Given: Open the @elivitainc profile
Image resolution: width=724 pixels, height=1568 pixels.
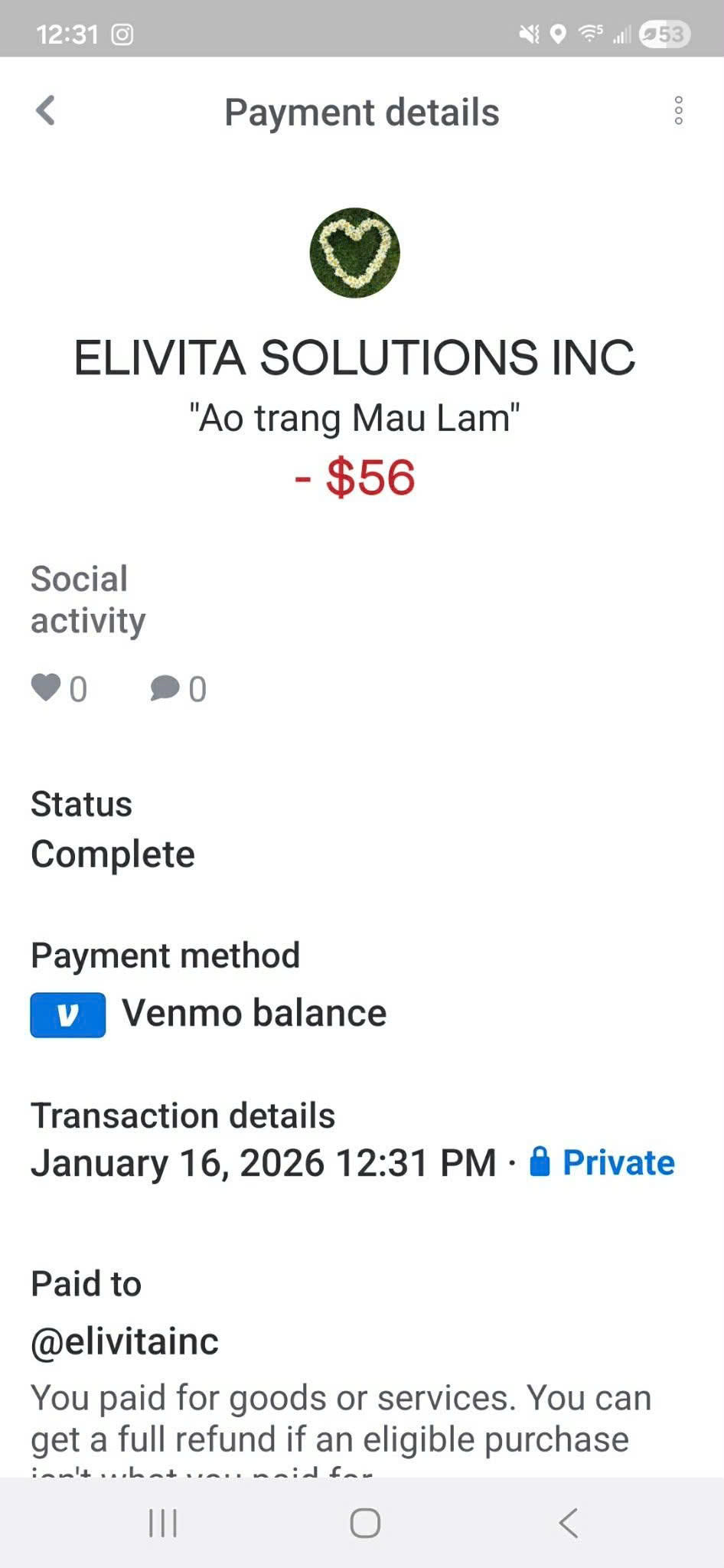Looking at the screenshot, I should coord(125,1341).
